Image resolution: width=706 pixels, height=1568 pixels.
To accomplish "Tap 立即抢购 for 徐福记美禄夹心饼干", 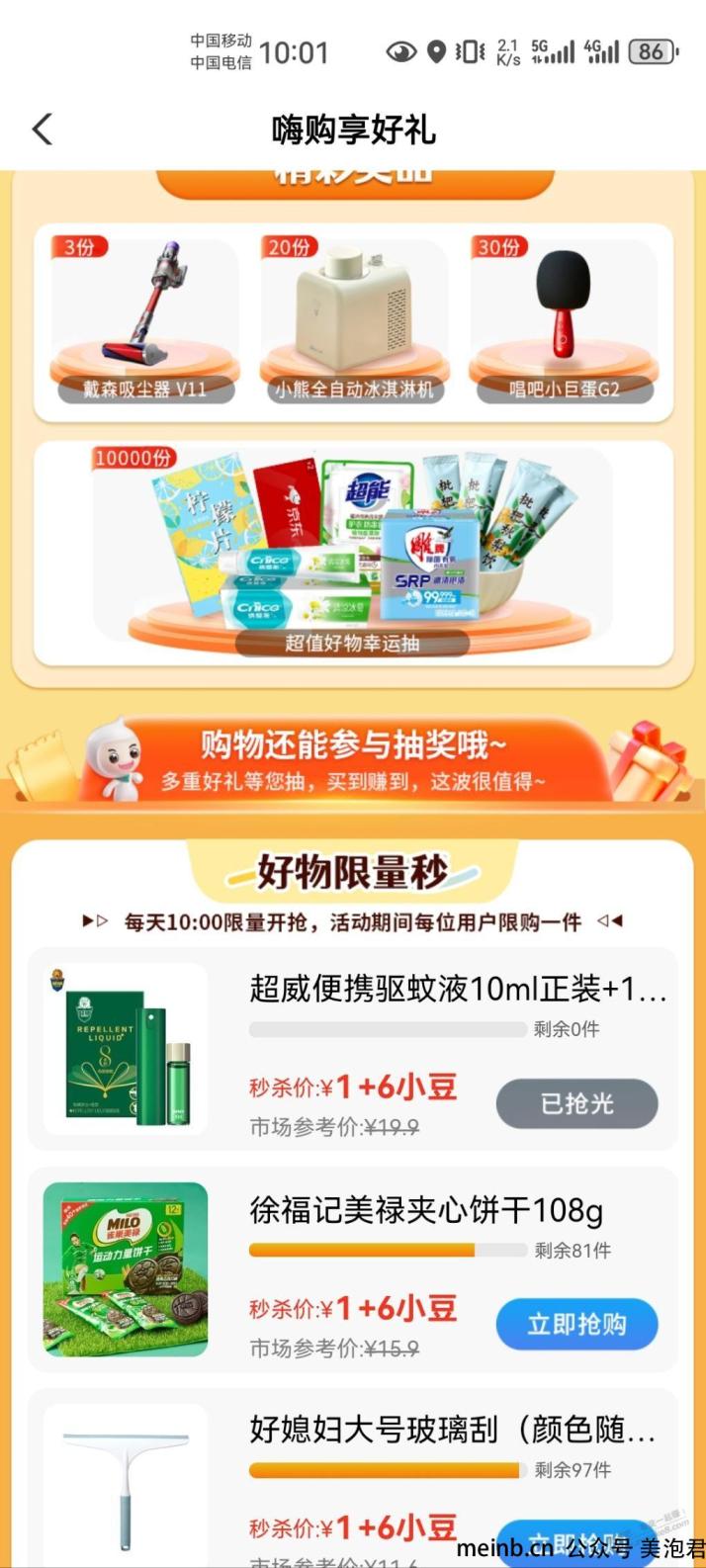I will click(576, 1324).
